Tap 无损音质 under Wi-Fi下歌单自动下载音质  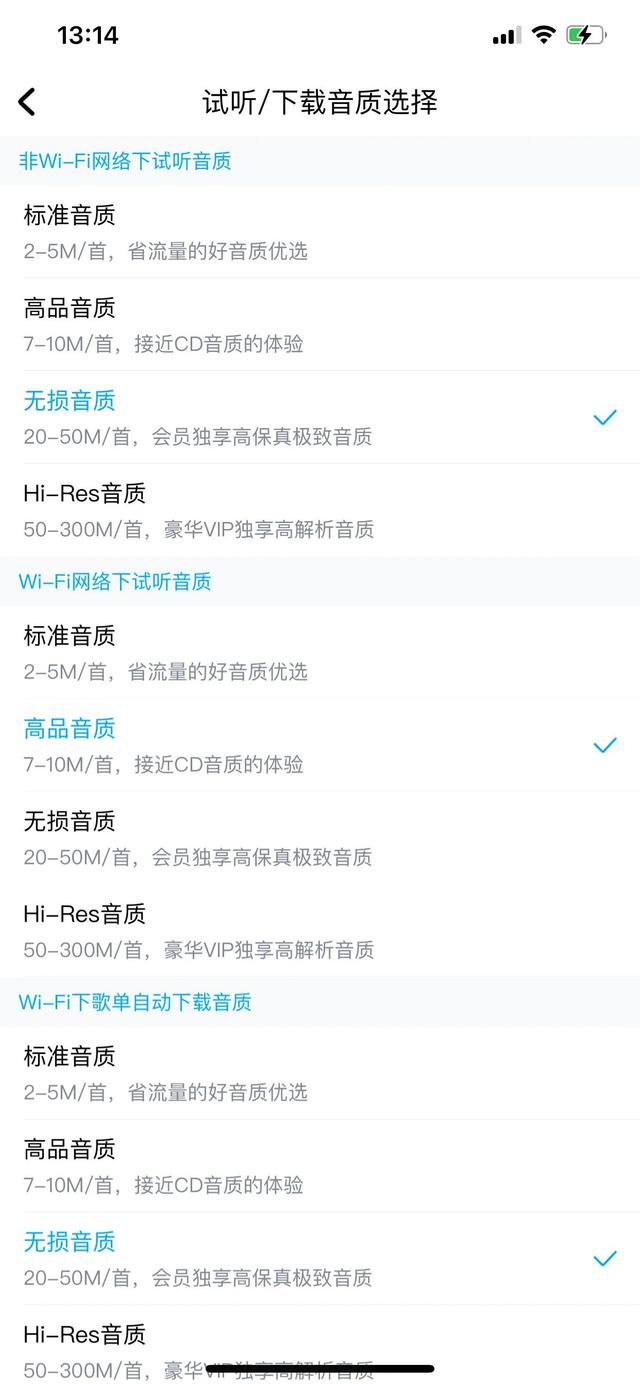click(x=320, y=1259)
